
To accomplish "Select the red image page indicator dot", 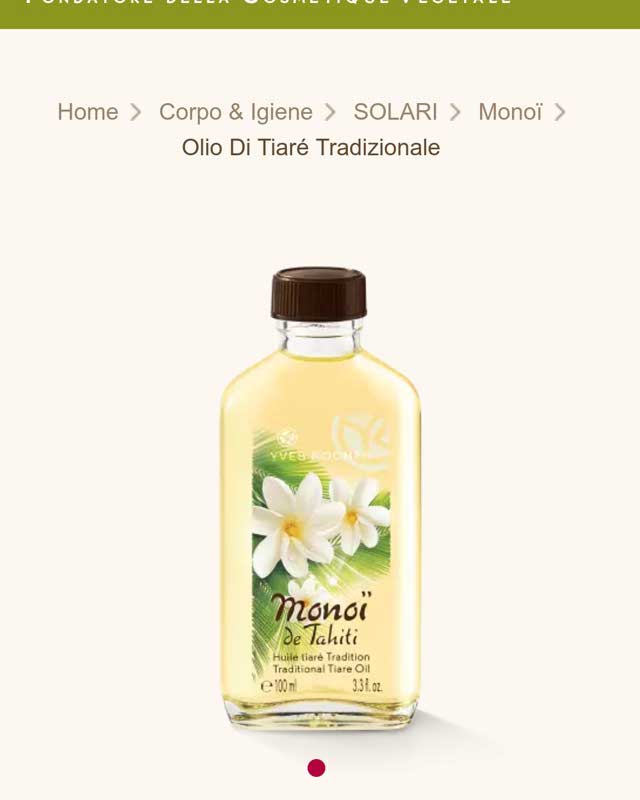I will click(x=316, y=768).
